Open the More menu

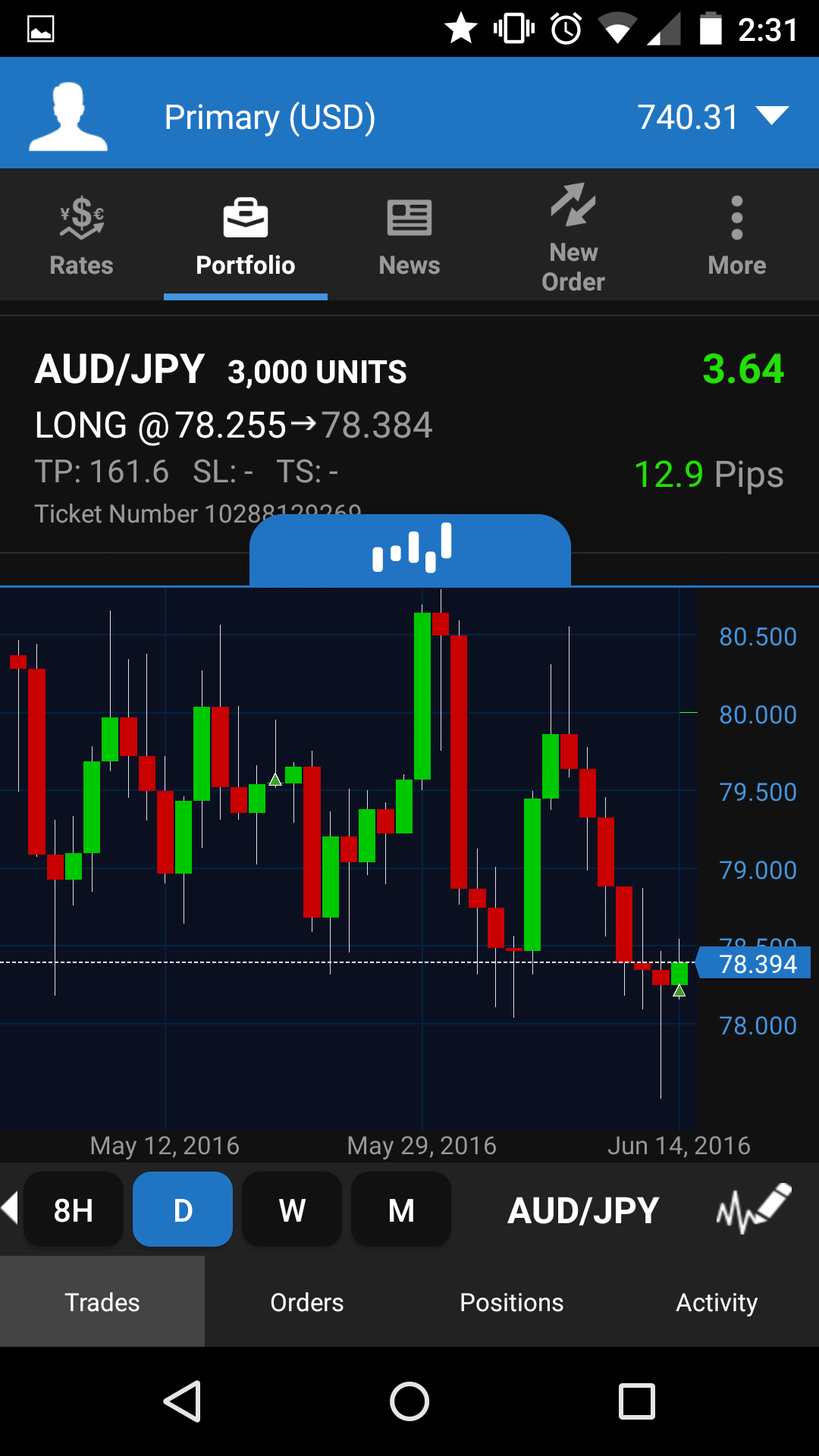coord(736,235)
